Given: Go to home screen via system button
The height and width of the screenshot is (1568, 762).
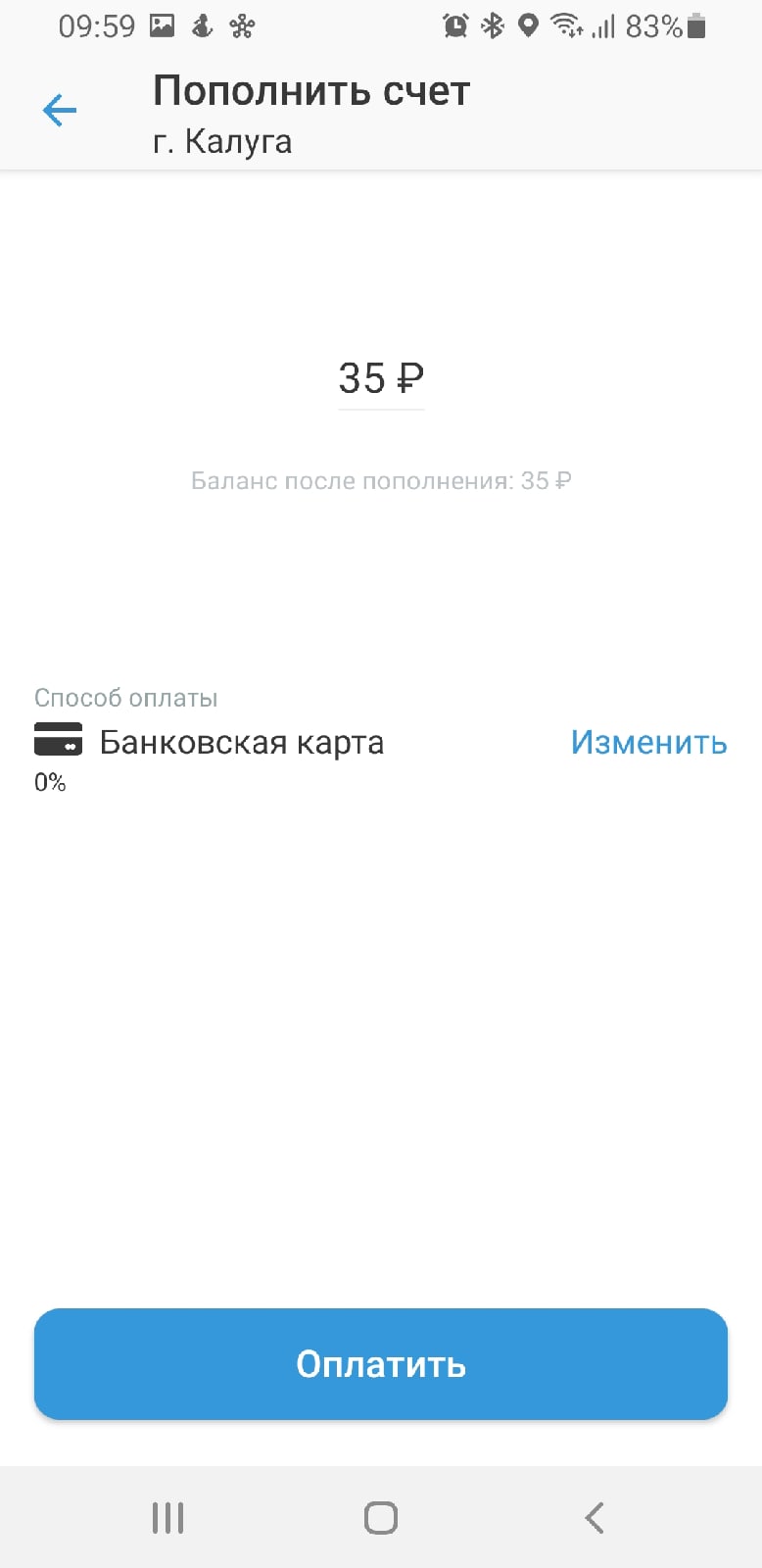Looking at the screenshot, I should 380,1518.
